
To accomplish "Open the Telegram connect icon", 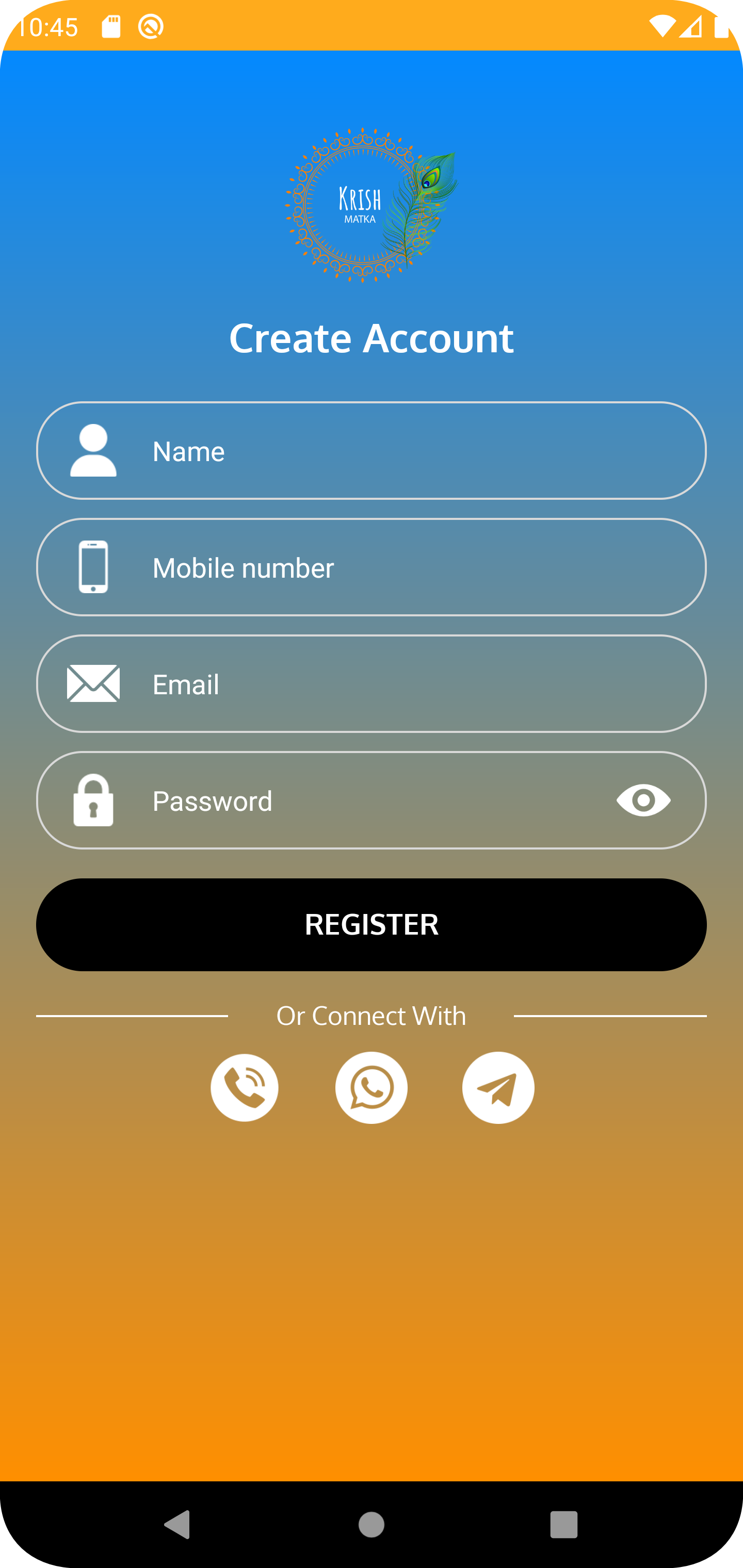I will 498,1088.
